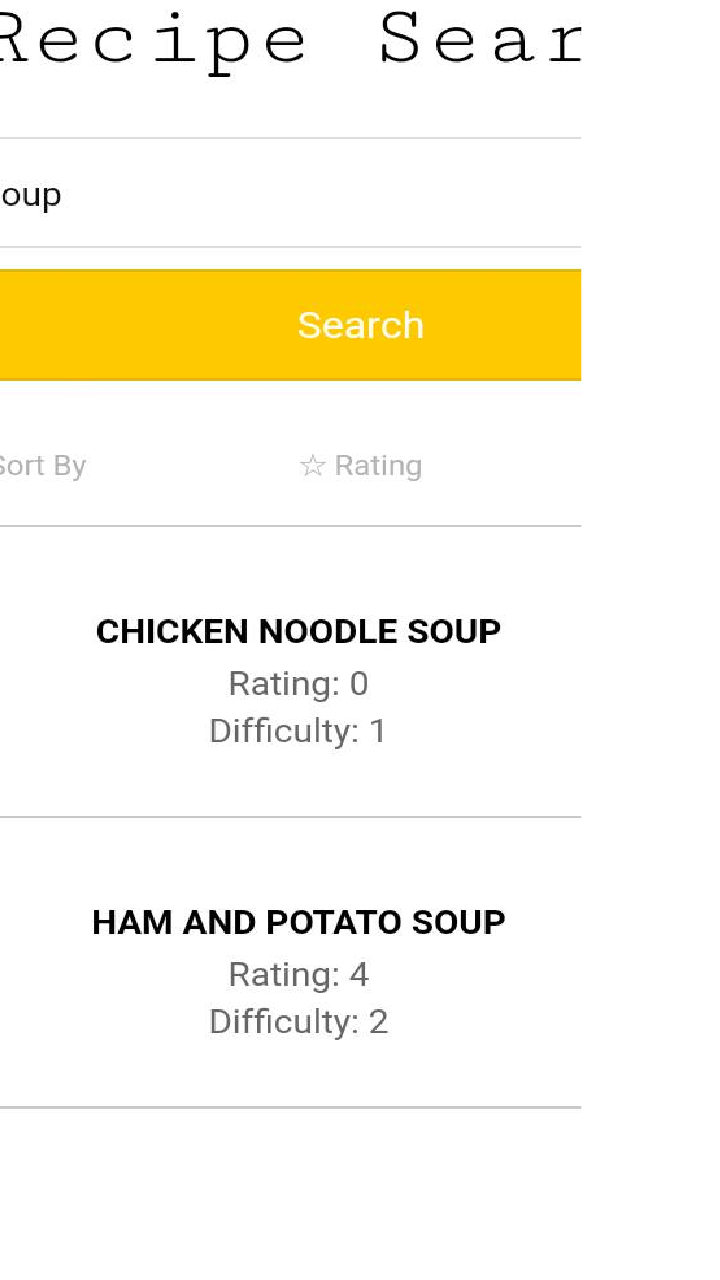This screenshot has width=720, height=1280.
Task: Click Rating: 4 on Ham and Potato Soup
Action: (x=298, y=974)
